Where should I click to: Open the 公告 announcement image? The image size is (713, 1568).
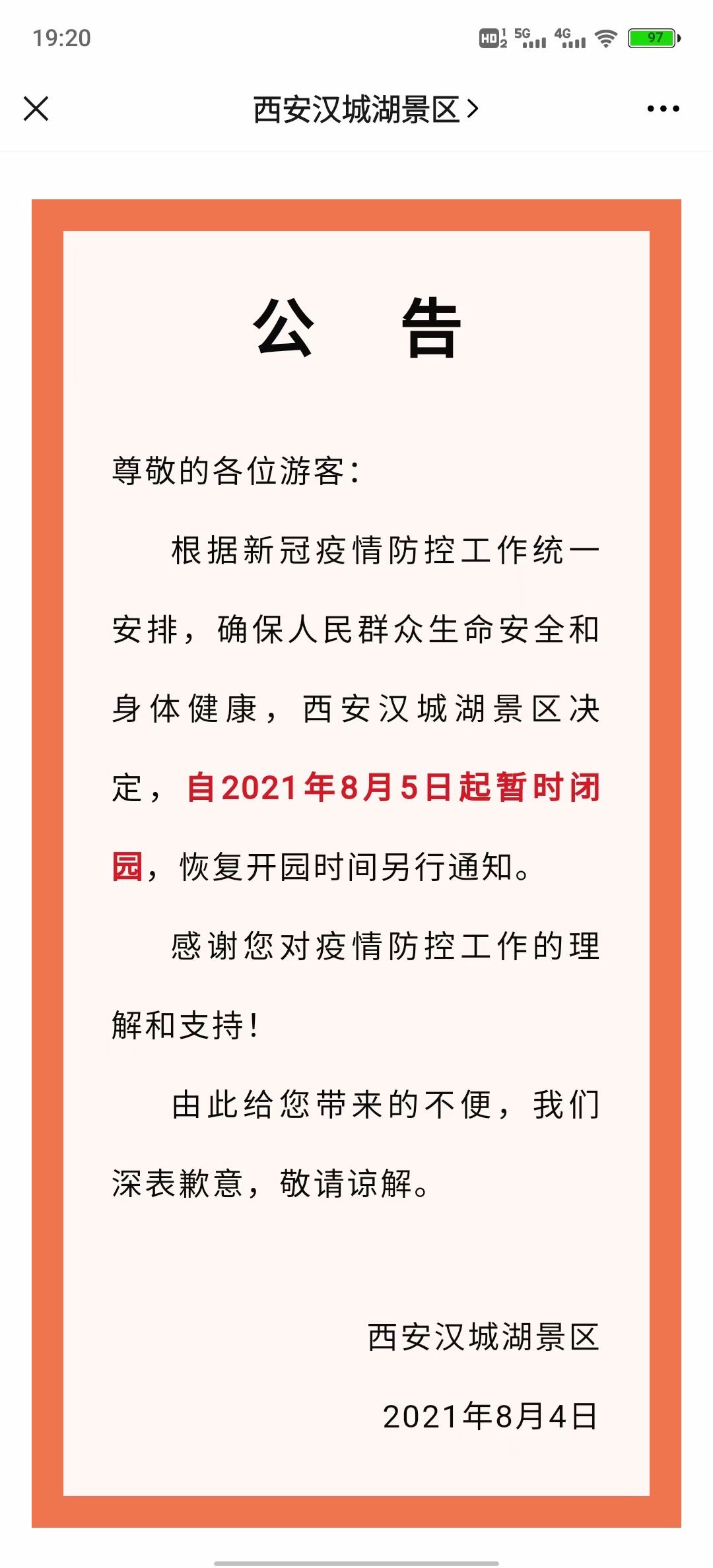pyautogui.click(x=356, y=863)
